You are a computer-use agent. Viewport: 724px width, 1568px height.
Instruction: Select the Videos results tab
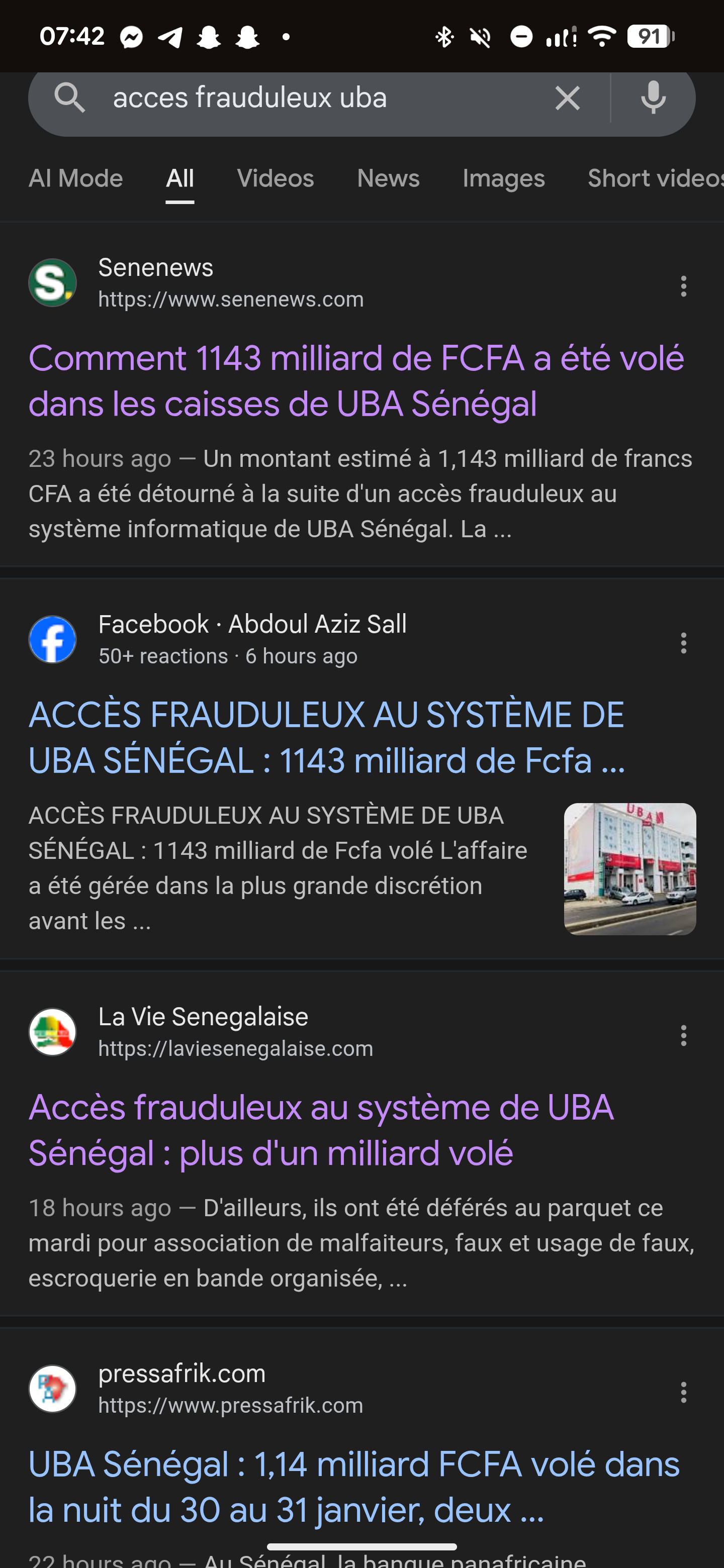coord(275,178)
